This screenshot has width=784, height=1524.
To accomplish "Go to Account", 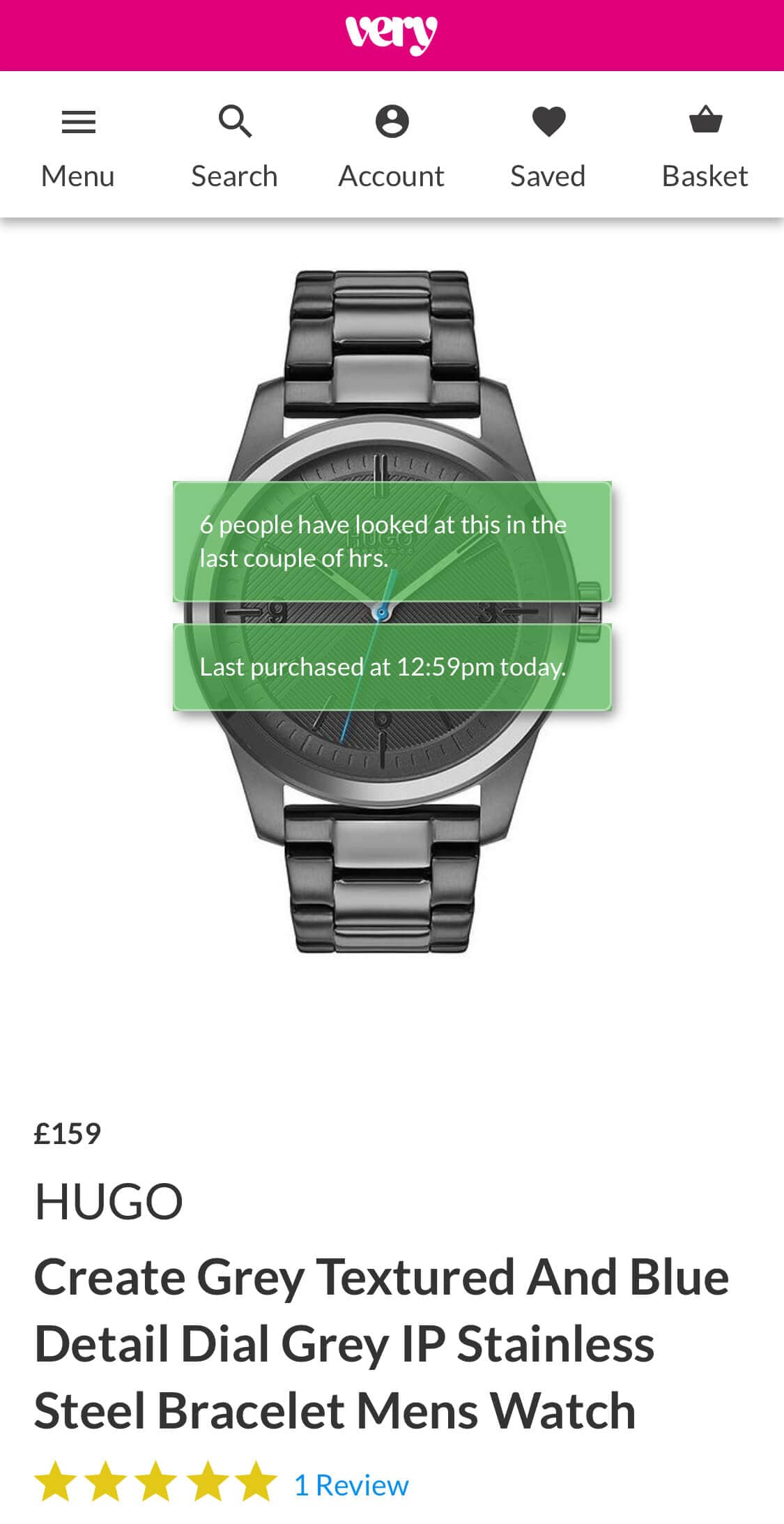I will point(392,146).
